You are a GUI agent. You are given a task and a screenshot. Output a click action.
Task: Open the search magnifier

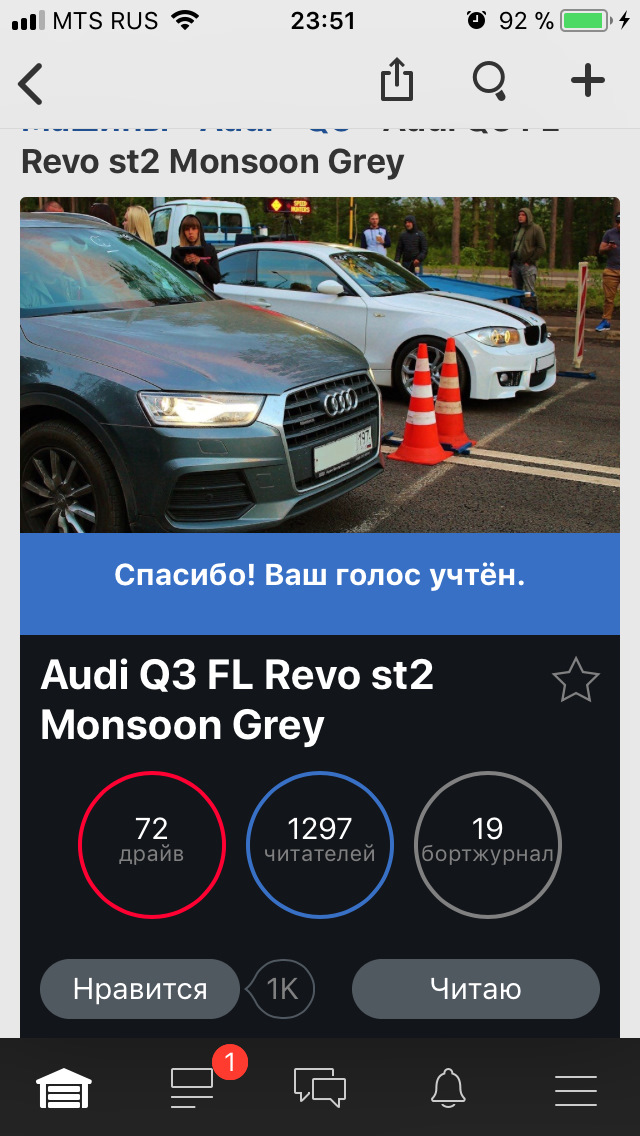[x=489, y=81]
